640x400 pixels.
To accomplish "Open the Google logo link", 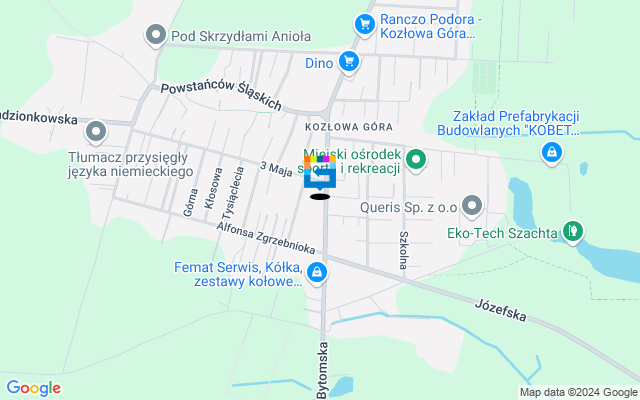I will tap(33, 388).
